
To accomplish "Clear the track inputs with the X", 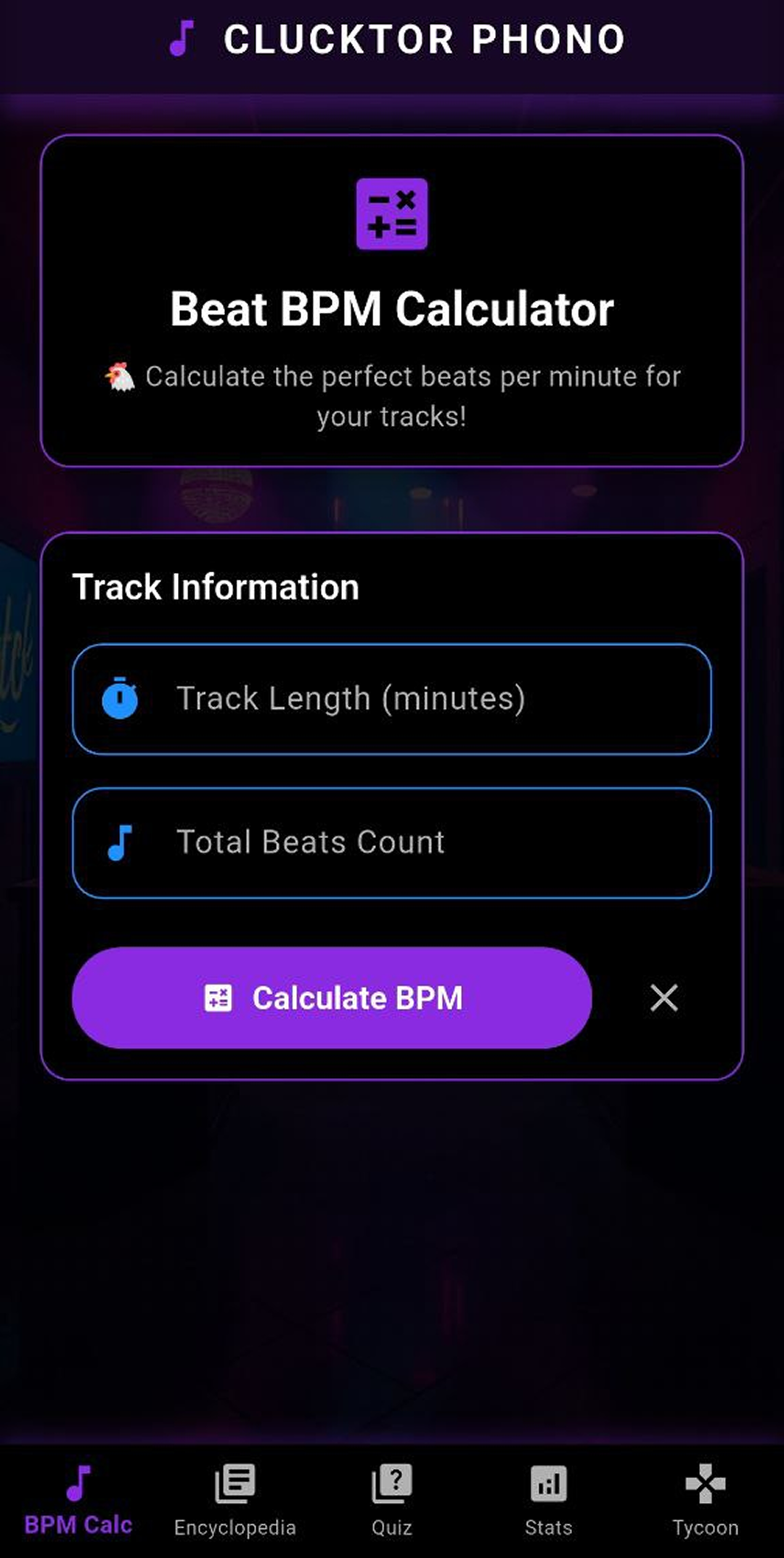I will pos(664,997).
